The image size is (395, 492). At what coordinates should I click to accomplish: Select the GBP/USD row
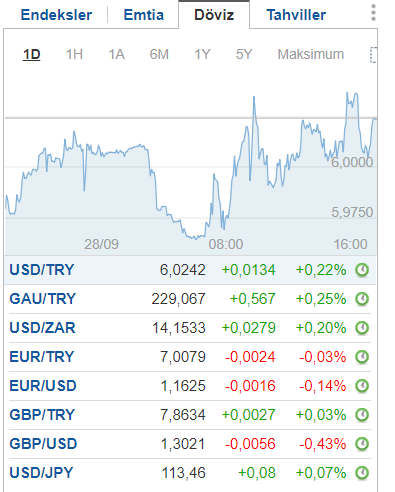[x=190, y=444]
